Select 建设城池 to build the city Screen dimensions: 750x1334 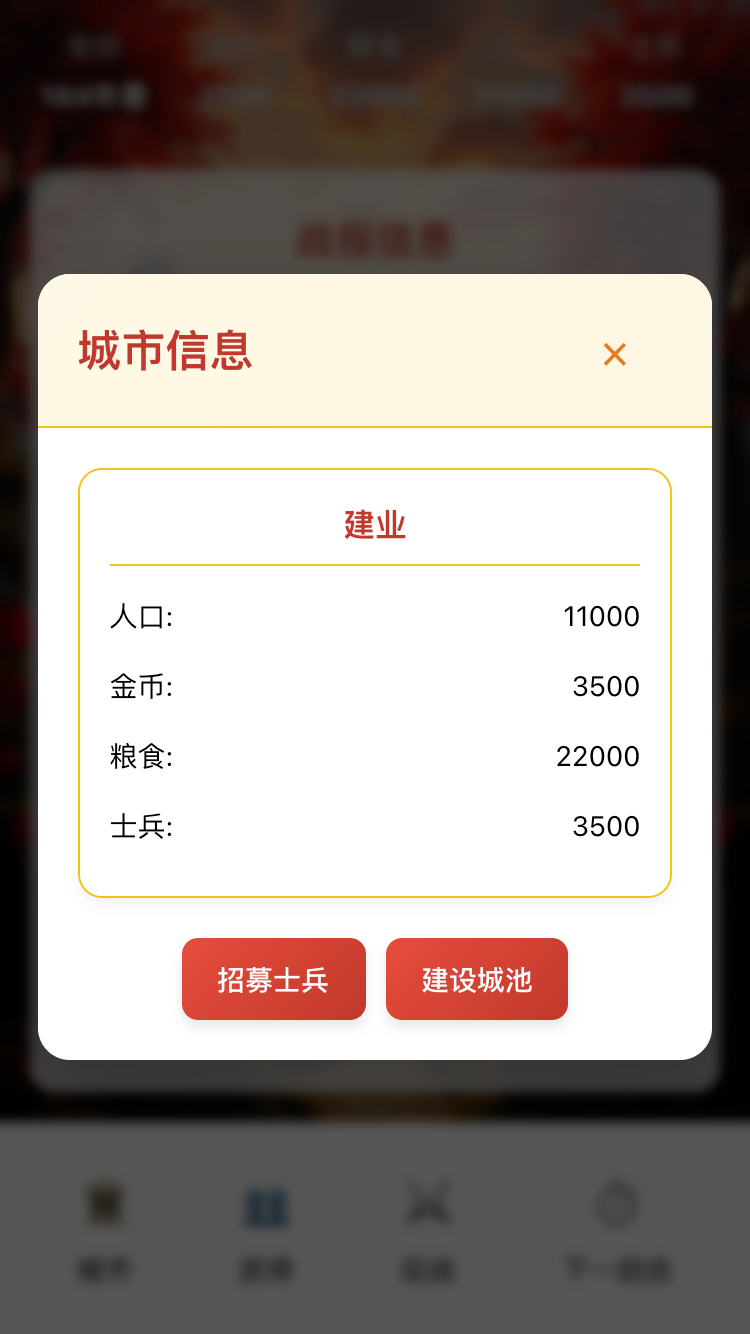click(x=477, y=979)
